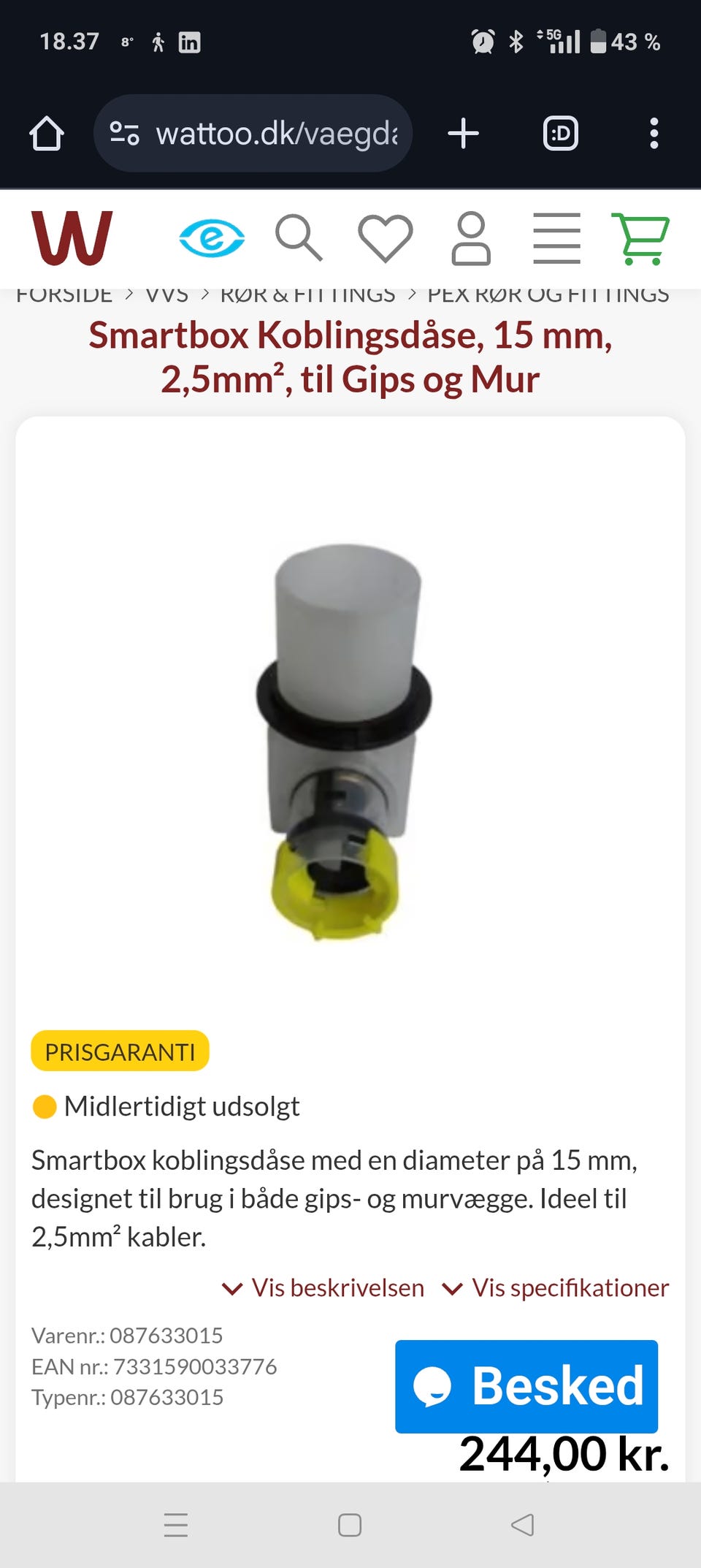701x1568 pixels.
Task: Open the browser tab switcher
Action: point(559,132)
